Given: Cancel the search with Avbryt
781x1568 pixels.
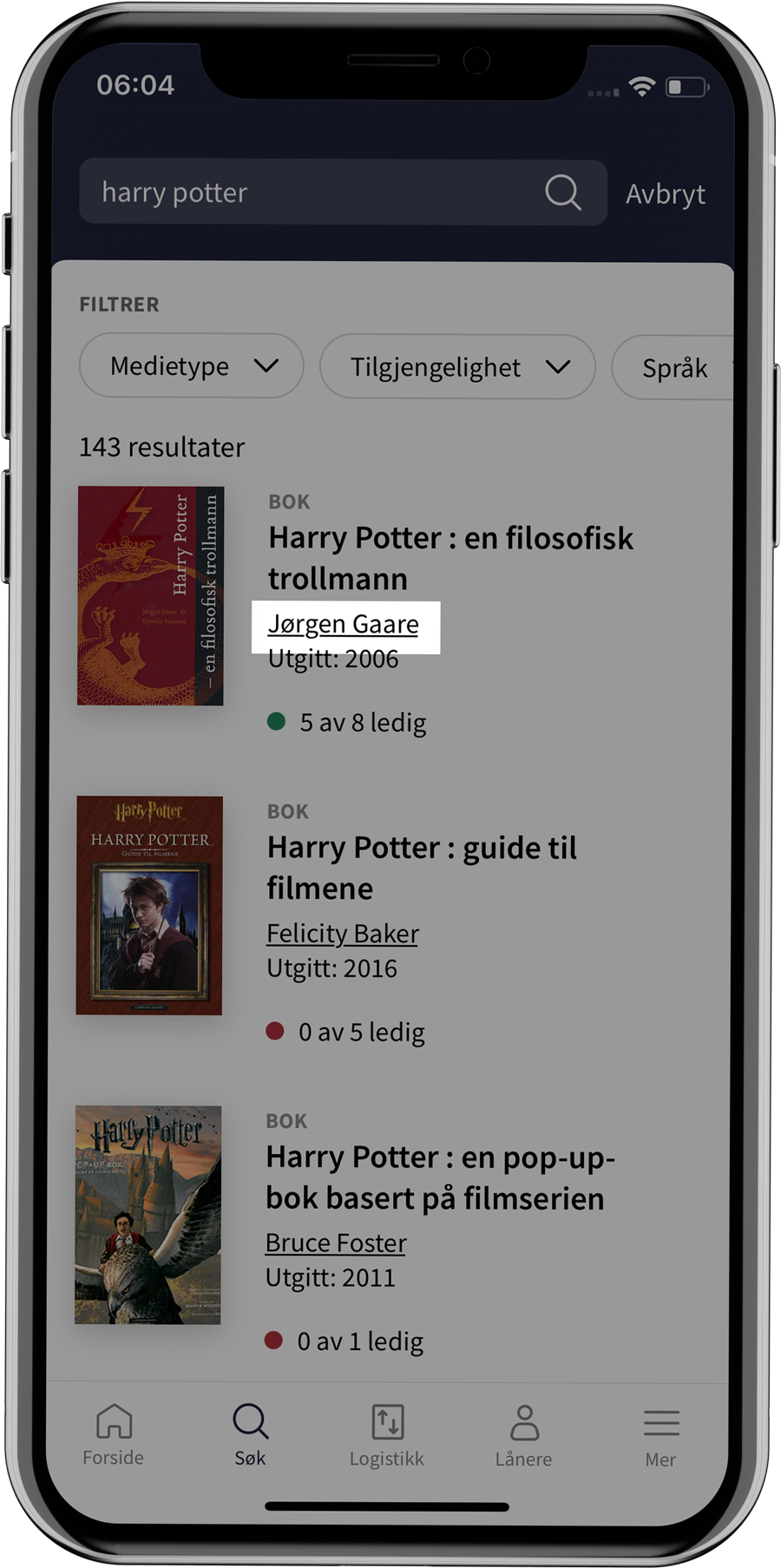Looking at the screenshot, I should click(x=666, y=194).
